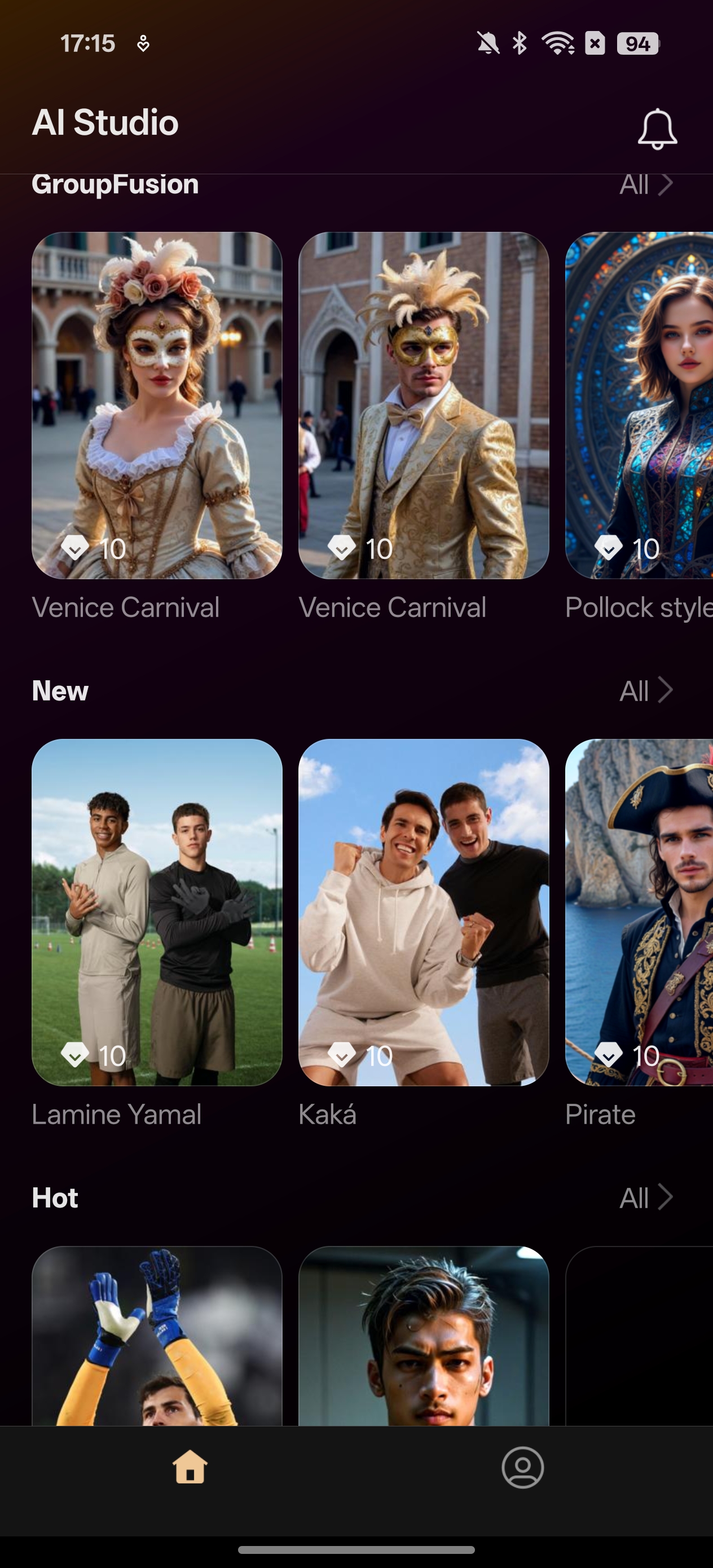
Task: Open the notifications bell
Action: 657,129
